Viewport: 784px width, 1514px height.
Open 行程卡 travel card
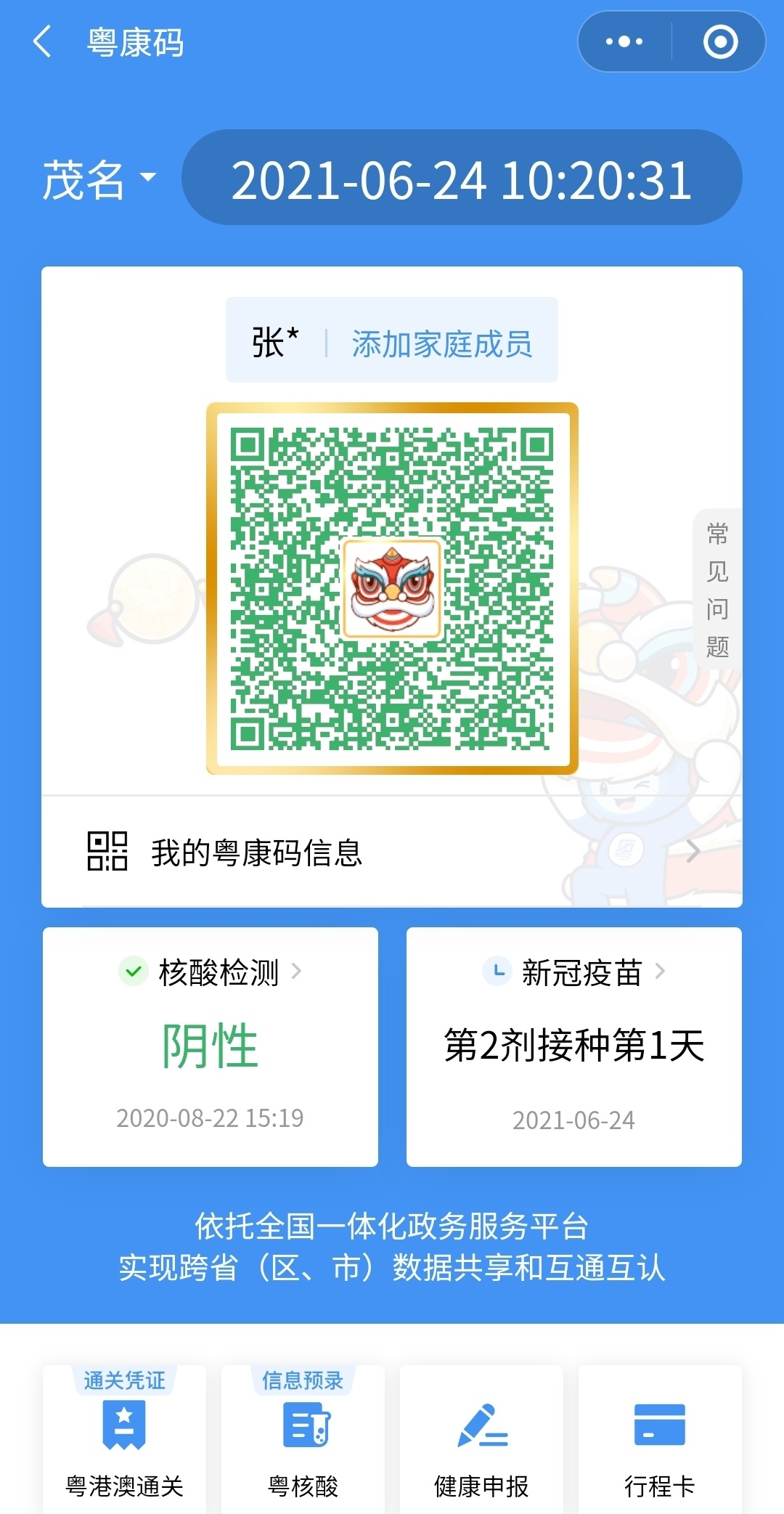click(660, 1438)
